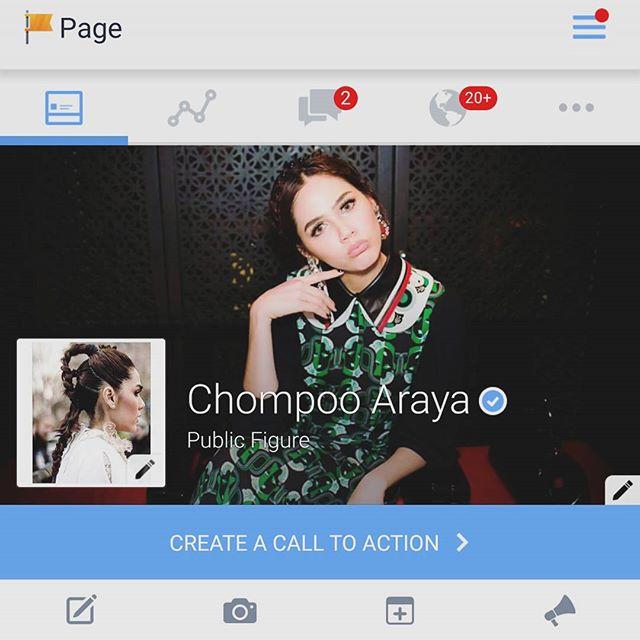Upload a photo with the camera icon
640x640 pixels.
pos(240,610)
